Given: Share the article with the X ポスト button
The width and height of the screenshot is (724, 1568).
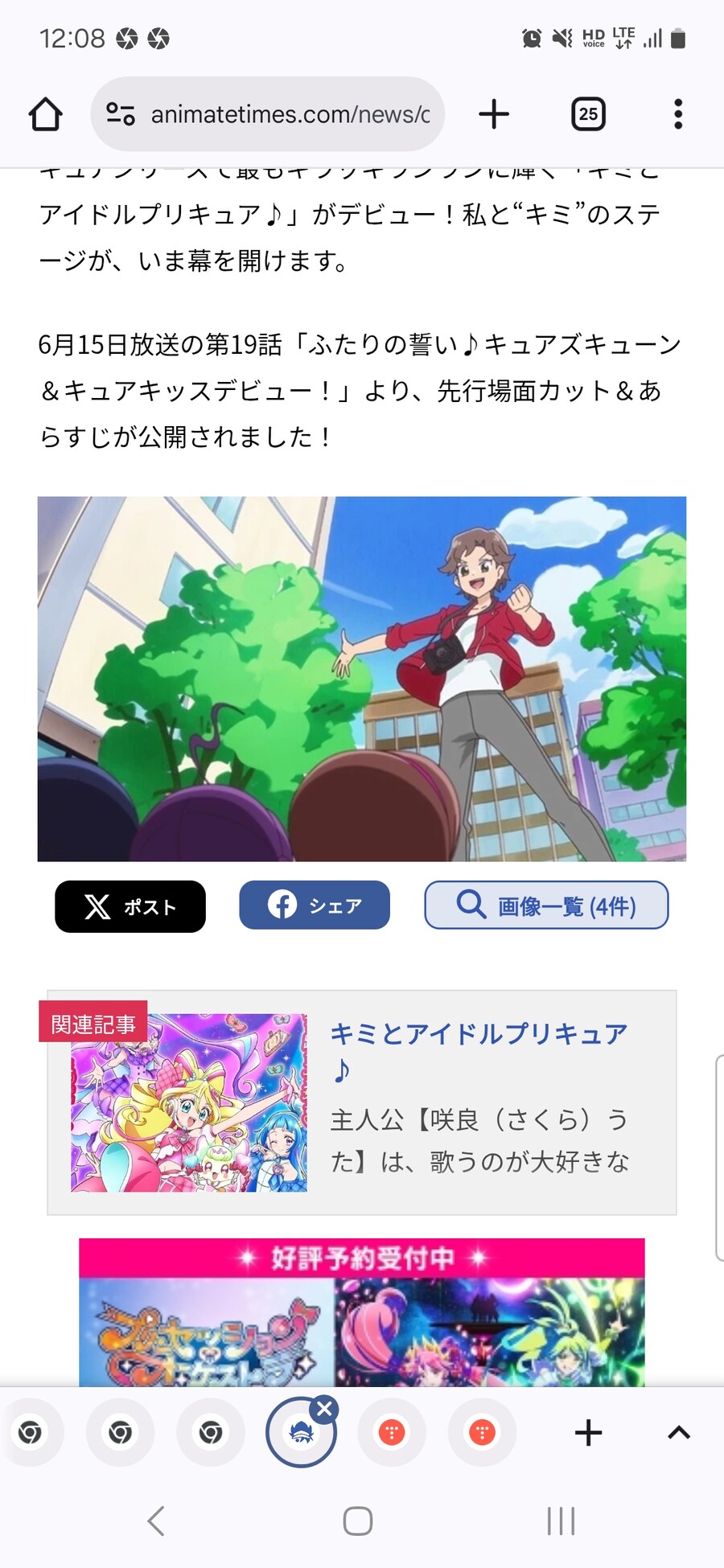Looking at the screenshot, I should (x=130, y=906).
